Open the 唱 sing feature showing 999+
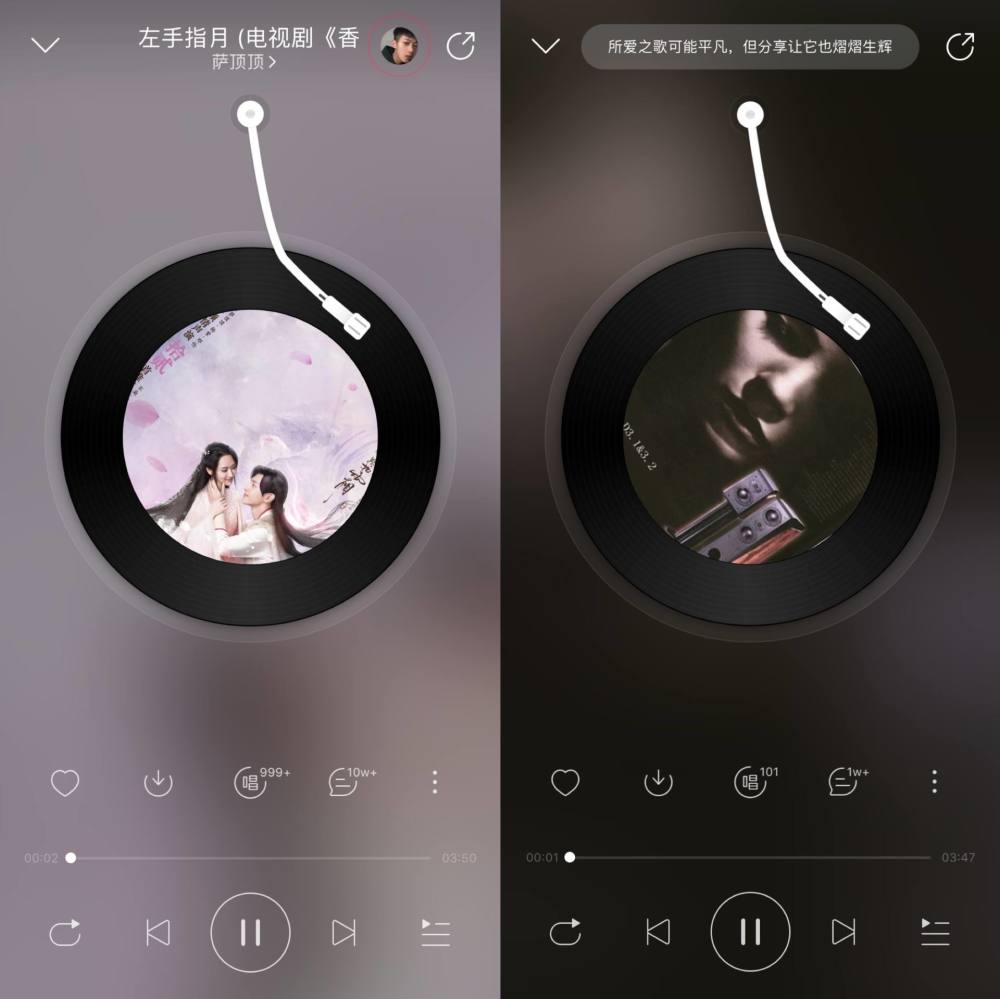Viewport: 1000px width, 999px height. point(252,782)
